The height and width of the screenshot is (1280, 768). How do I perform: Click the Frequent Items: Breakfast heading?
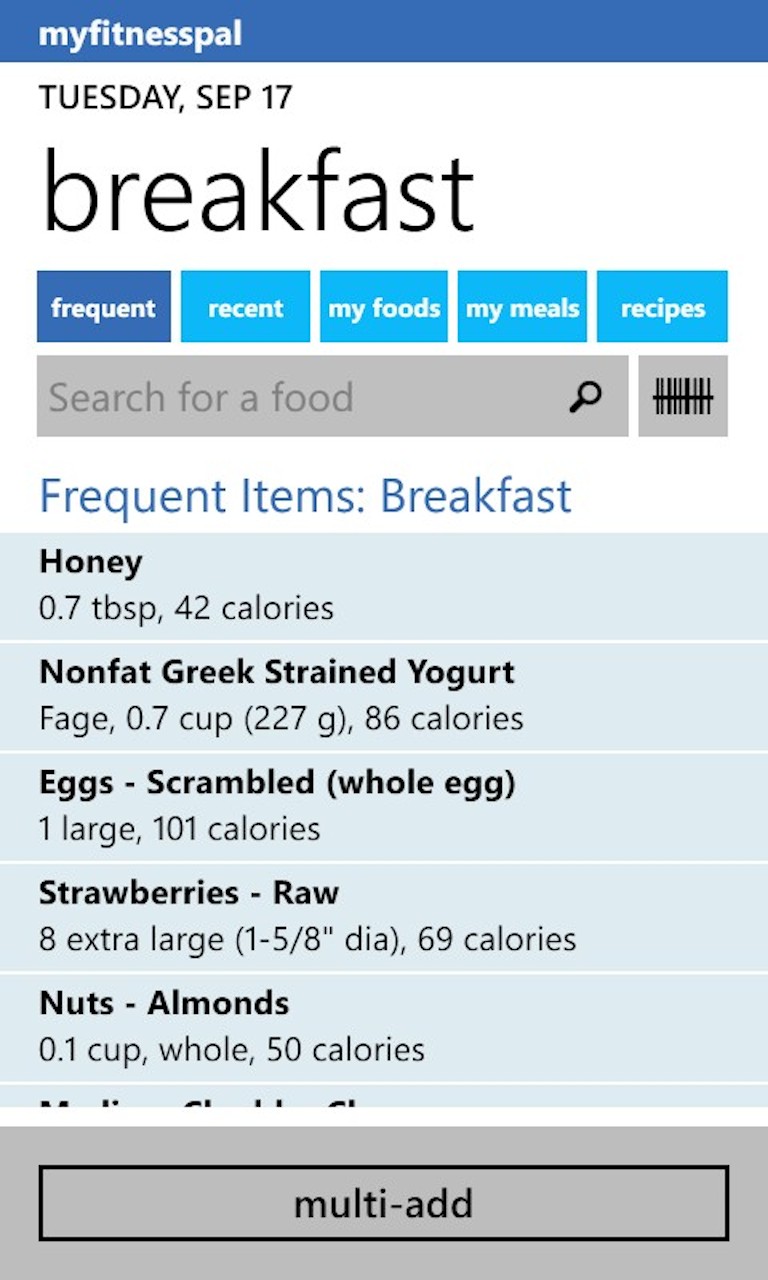point(304,495)
